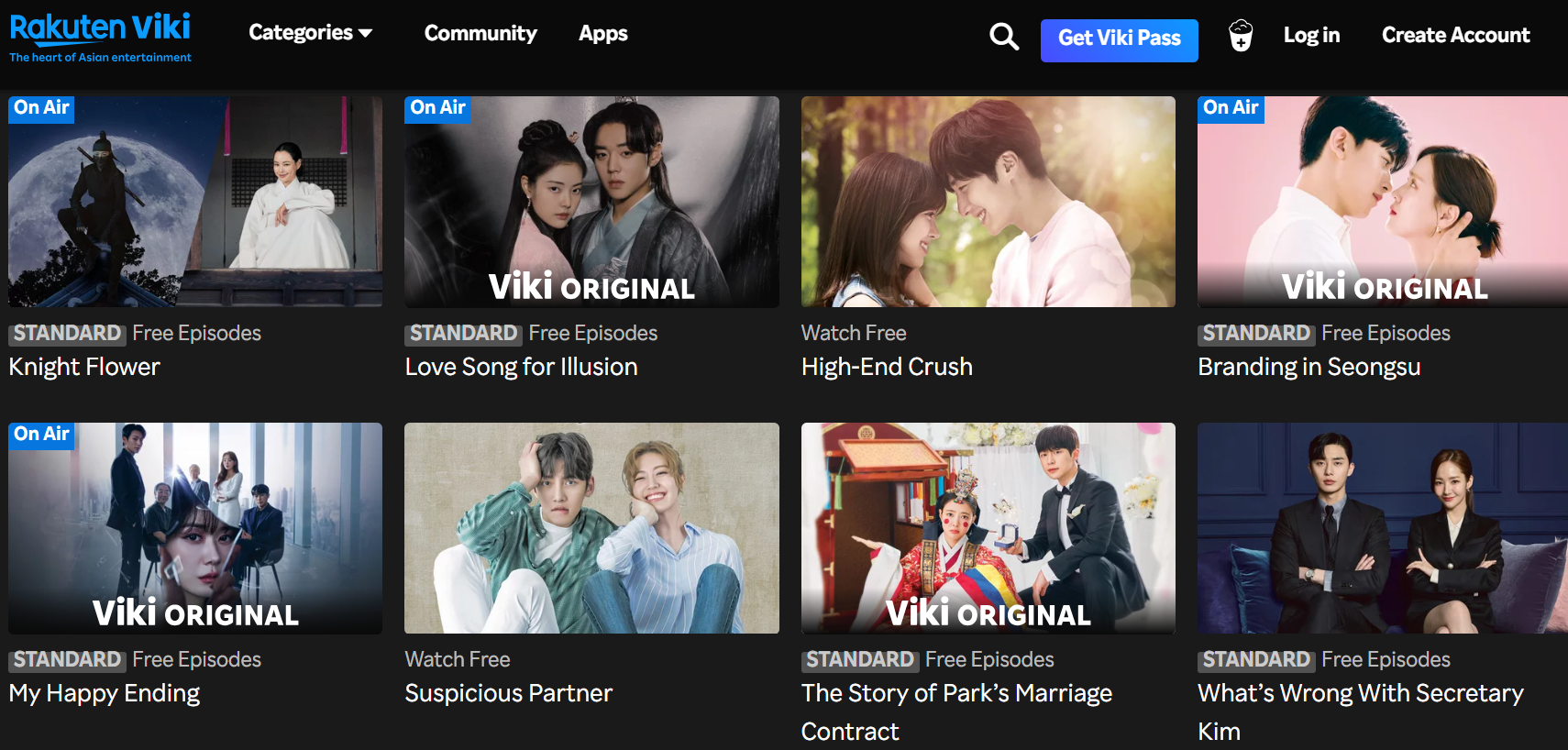Expand the Categories dropdown

tap(310, 33)
